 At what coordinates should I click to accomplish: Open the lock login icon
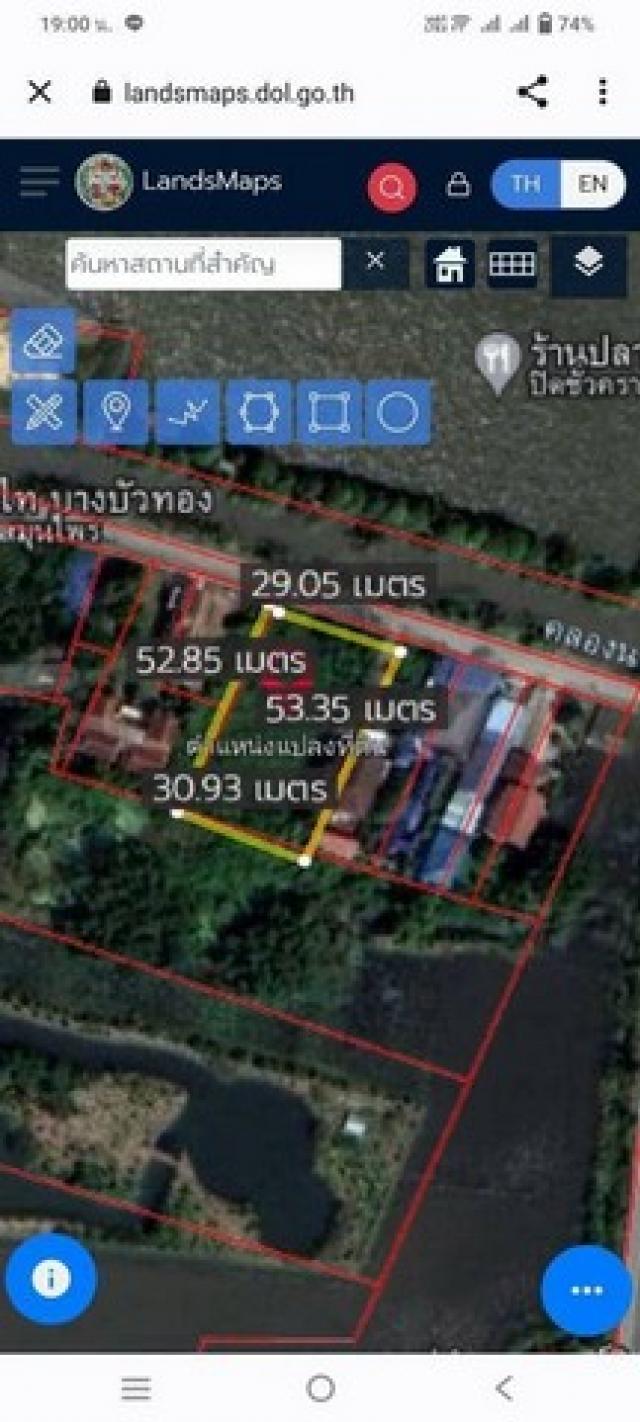click(x=458, y=185)
